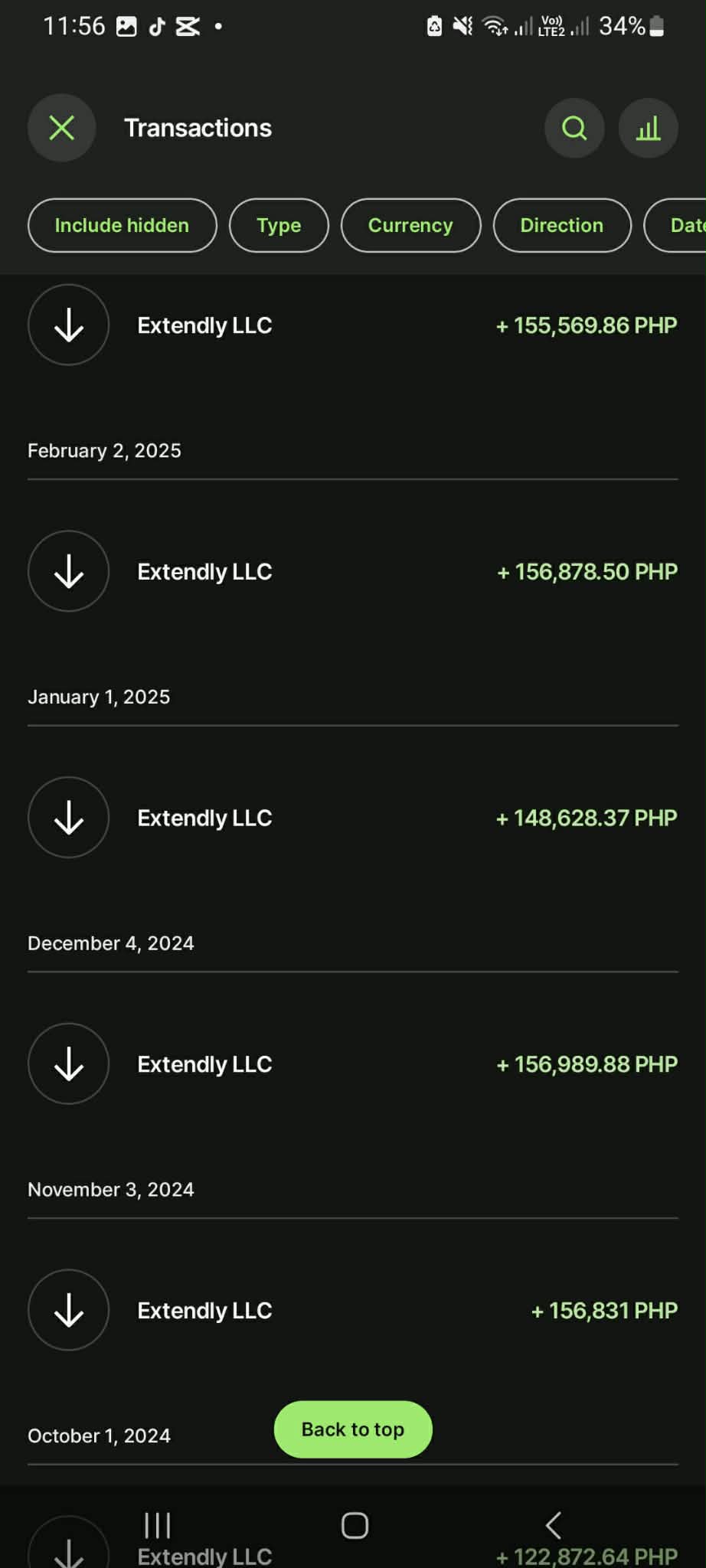View the 156,878.50 PHP Extendly transaction
This screenshot has width=706, height=1568.
pos(352,572)
